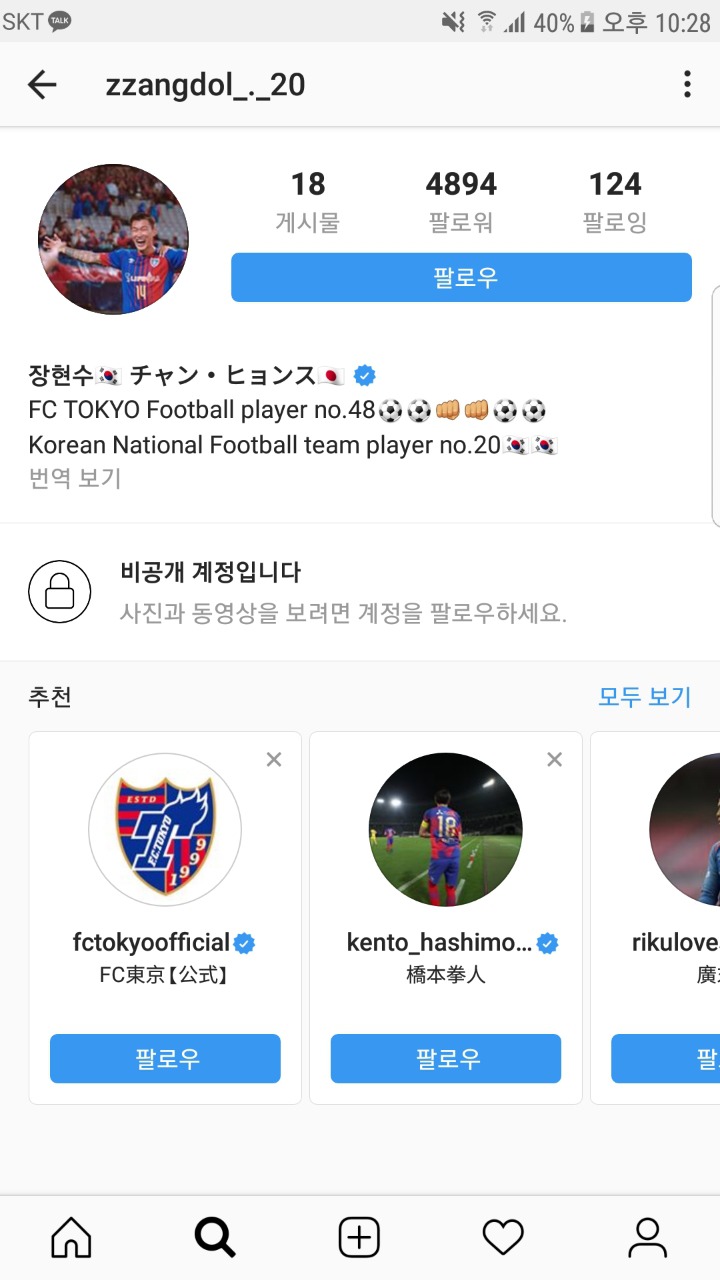View the 124 following list

(x=615, y=199)
